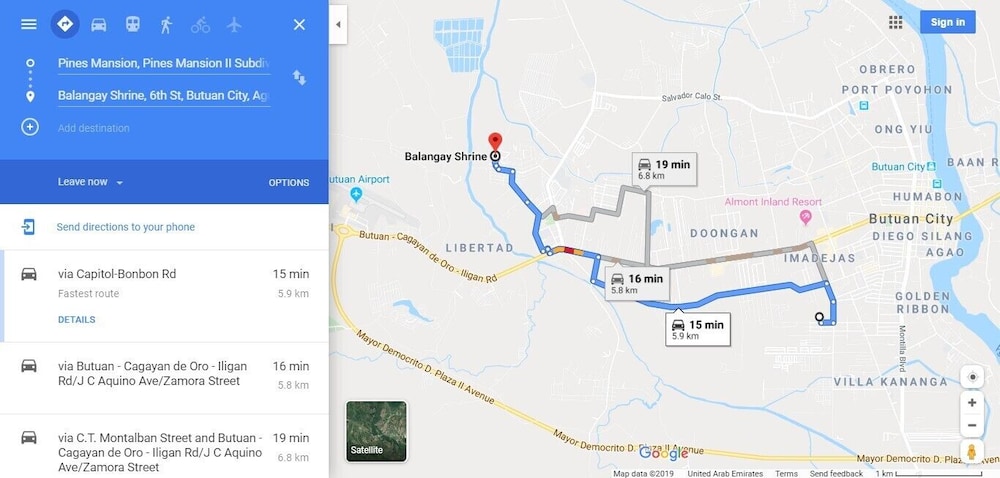Close the directions panel

299,24
